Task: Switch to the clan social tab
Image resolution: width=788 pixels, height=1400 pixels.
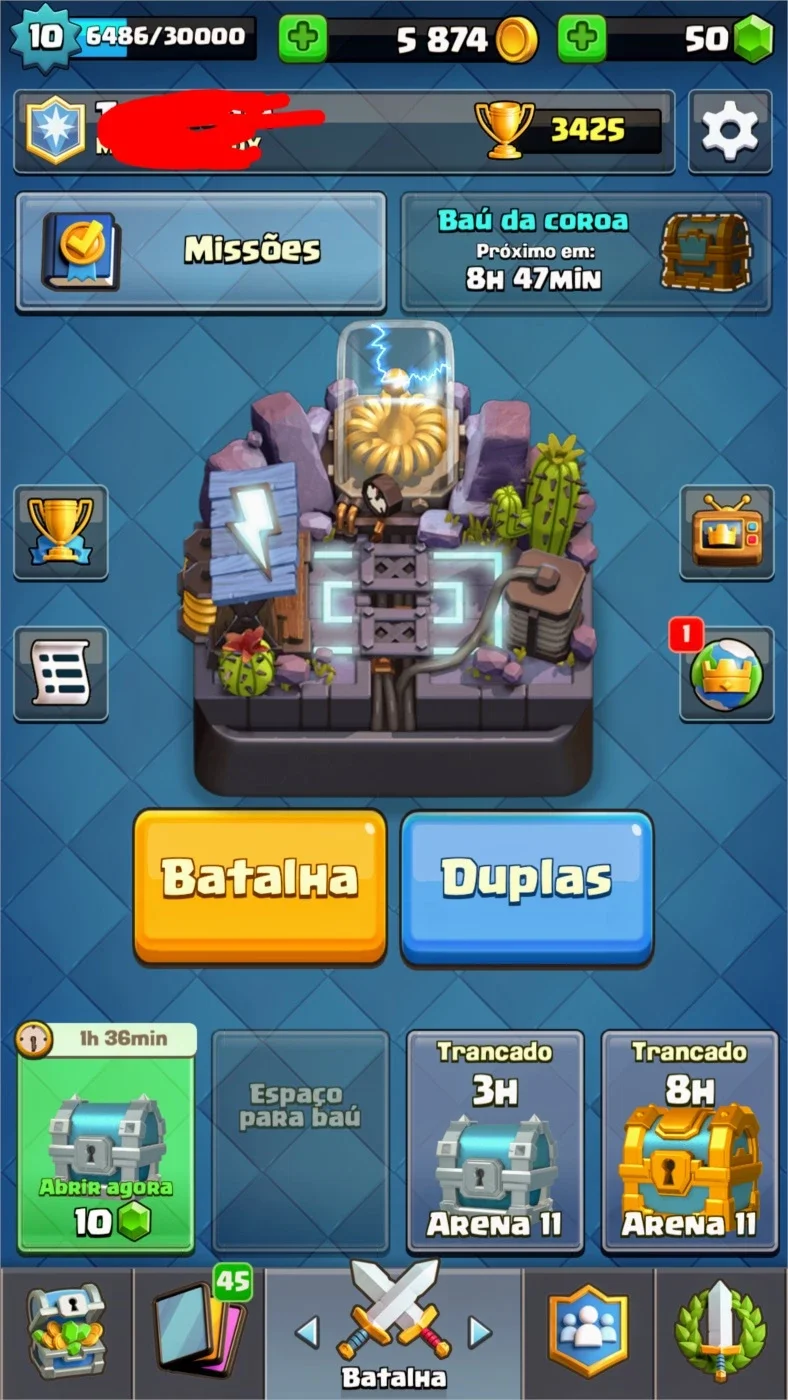Action: 589,1333
